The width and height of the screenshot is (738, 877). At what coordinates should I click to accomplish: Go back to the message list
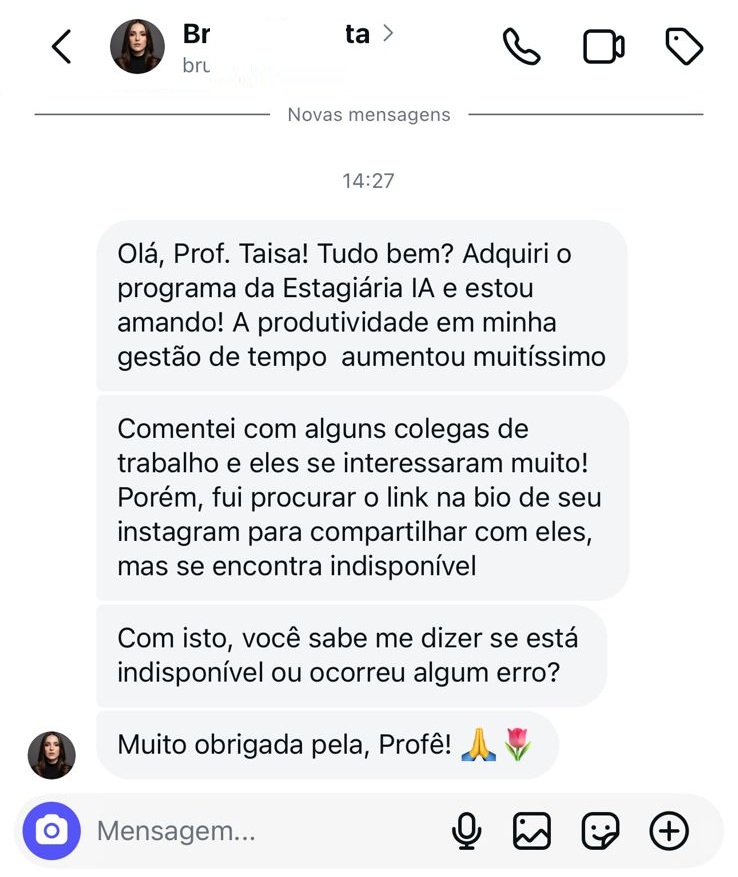tap(62, 47)
